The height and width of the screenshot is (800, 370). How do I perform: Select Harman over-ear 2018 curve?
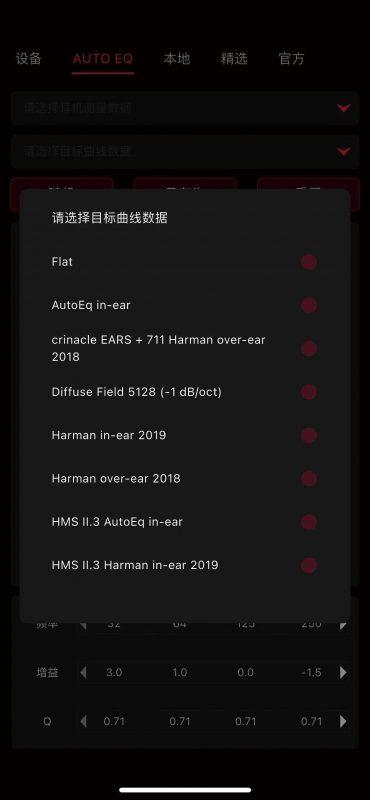(185, 479)
